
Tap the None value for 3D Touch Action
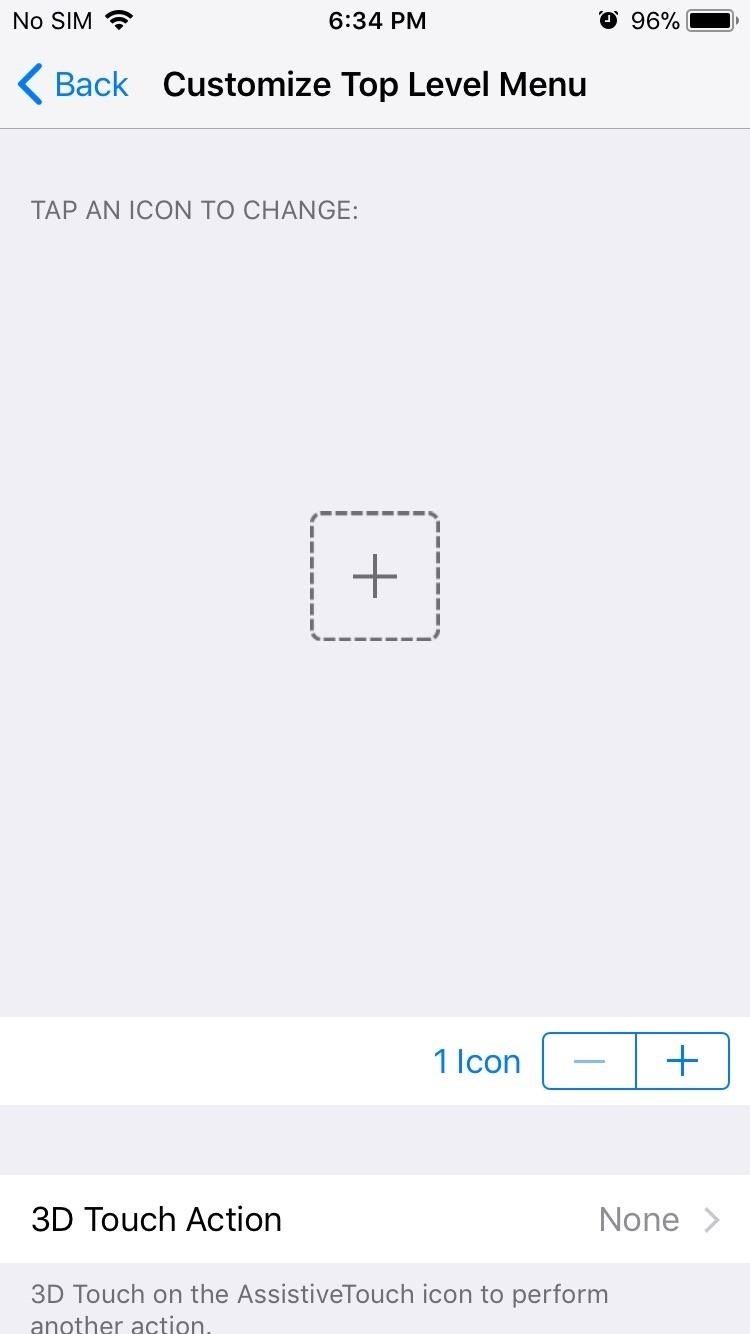click(x=638, y=1218)
